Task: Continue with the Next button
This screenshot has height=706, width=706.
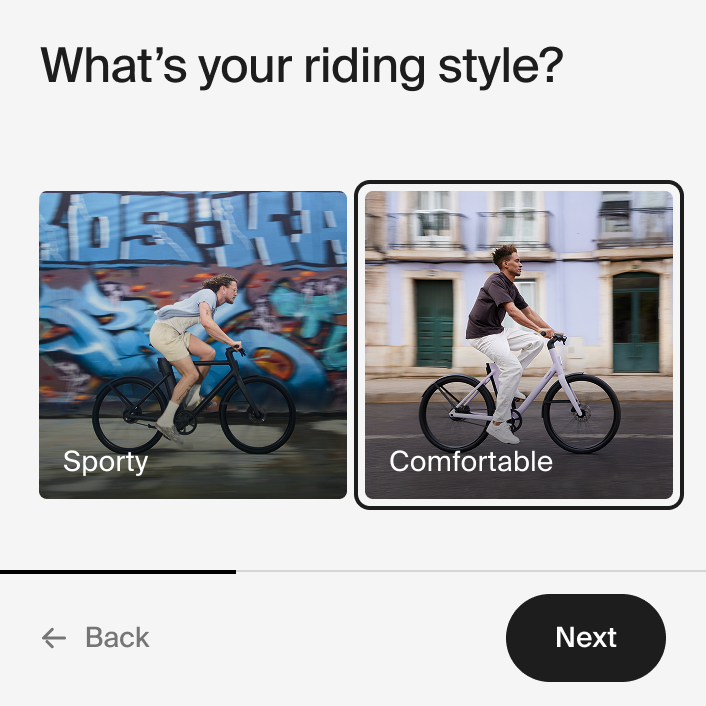Action: pyautogui.click(x=585, y=638)
